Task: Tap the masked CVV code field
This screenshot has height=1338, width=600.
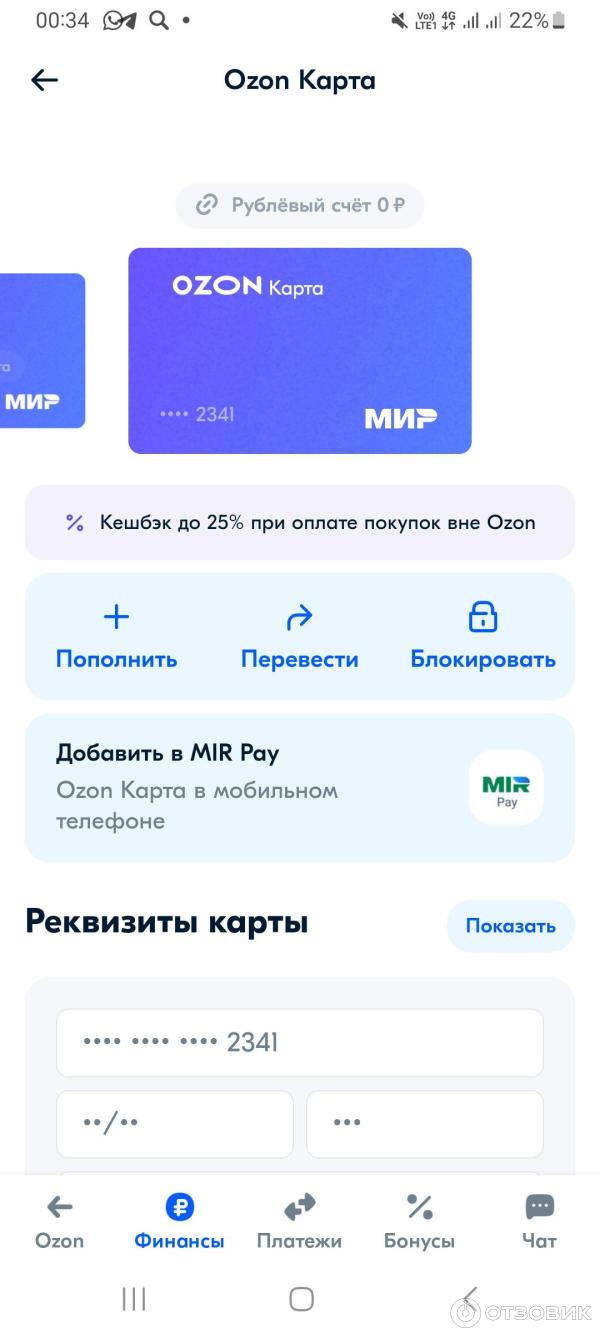Action: 425,1123
